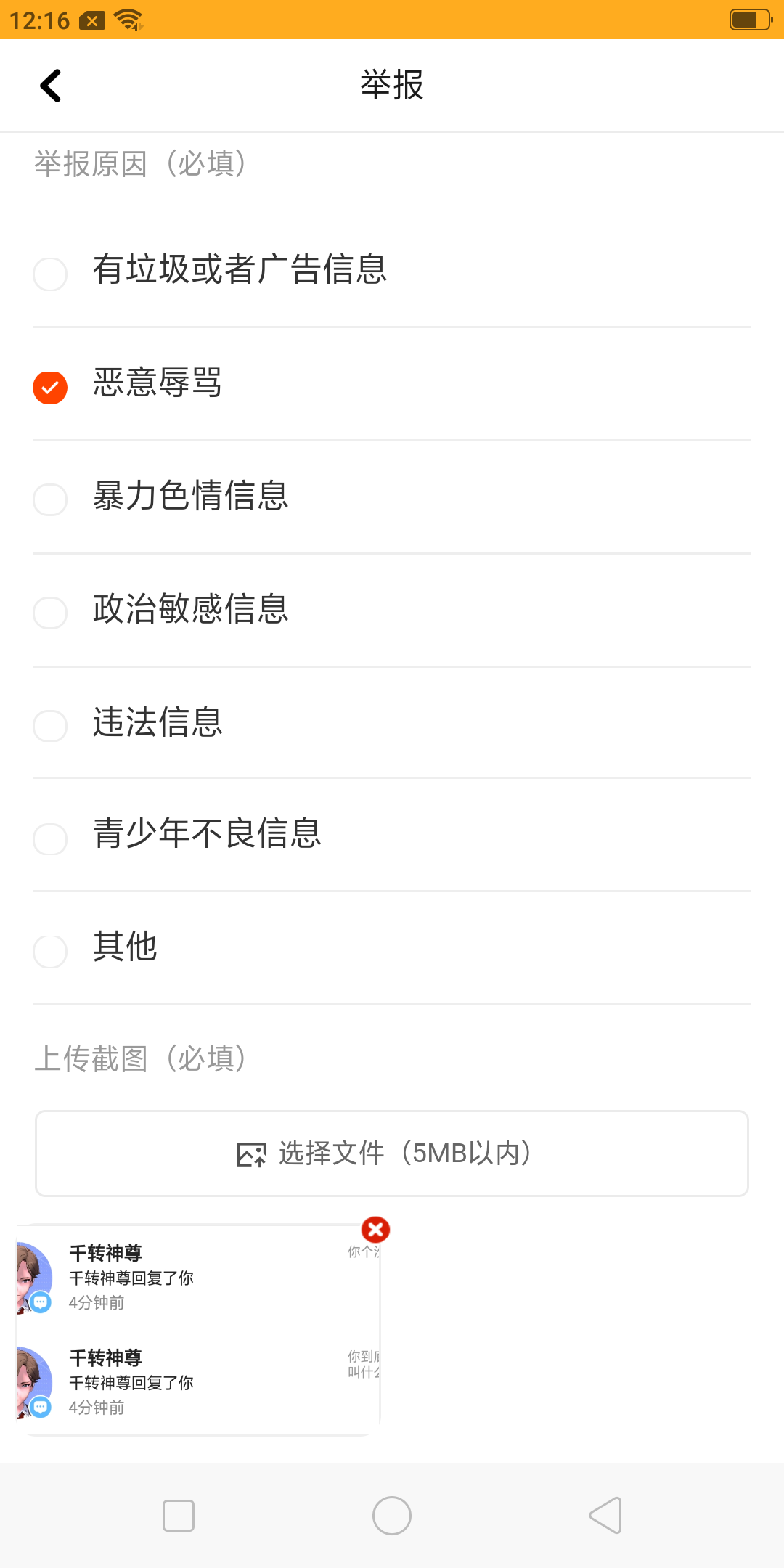Tap the system home button
The height and width of the screenshot is (1568, 784).
(x=392, y=1516)
